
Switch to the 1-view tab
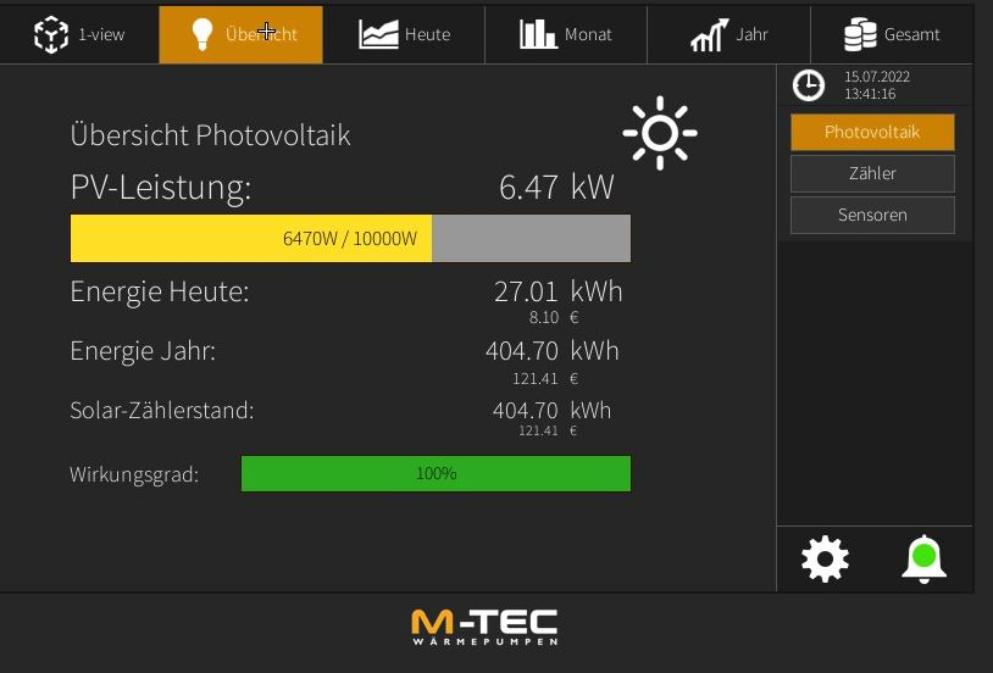tap(80, 35)
